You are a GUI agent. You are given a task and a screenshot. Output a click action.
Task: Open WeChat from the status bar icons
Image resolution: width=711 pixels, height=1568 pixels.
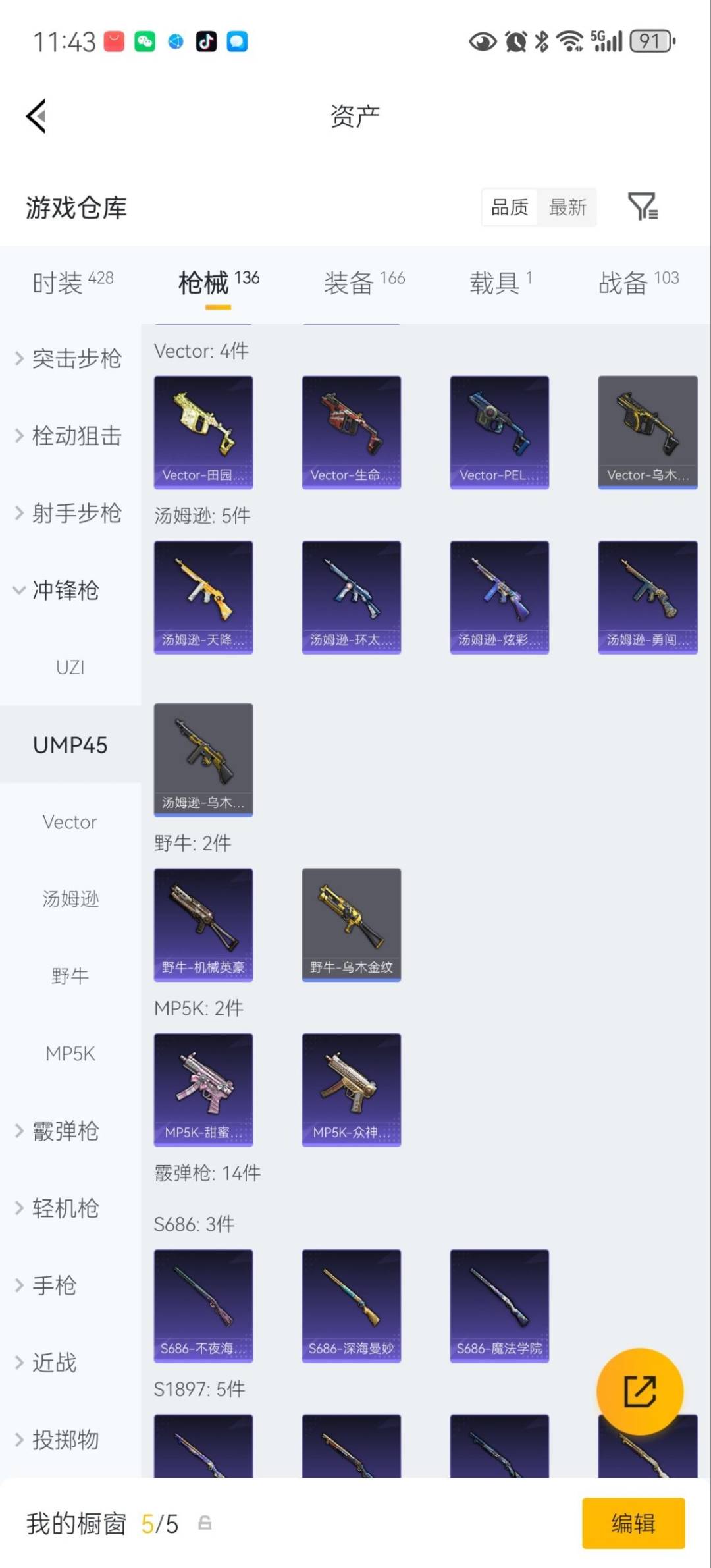[144, 41]
